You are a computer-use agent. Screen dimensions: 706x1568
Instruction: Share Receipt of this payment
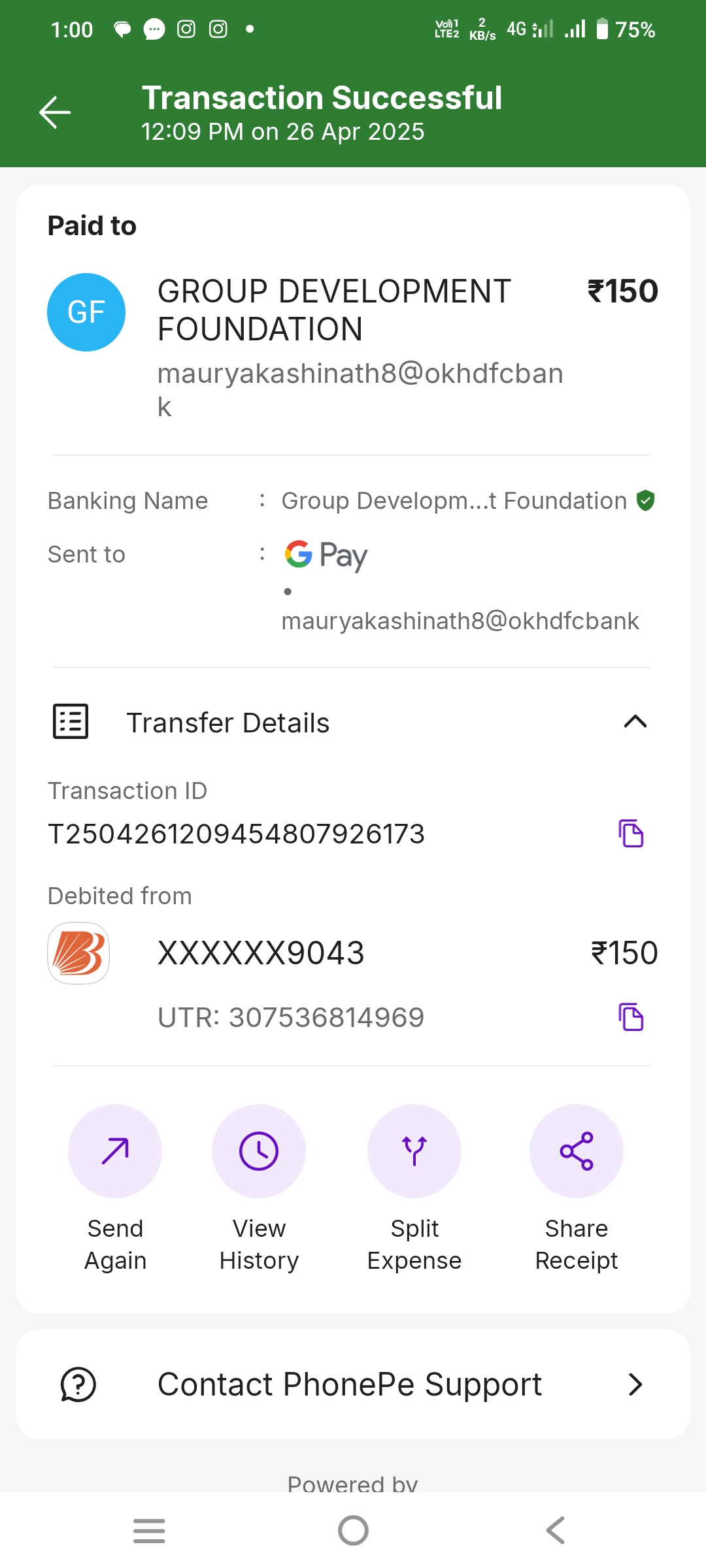576,1151
